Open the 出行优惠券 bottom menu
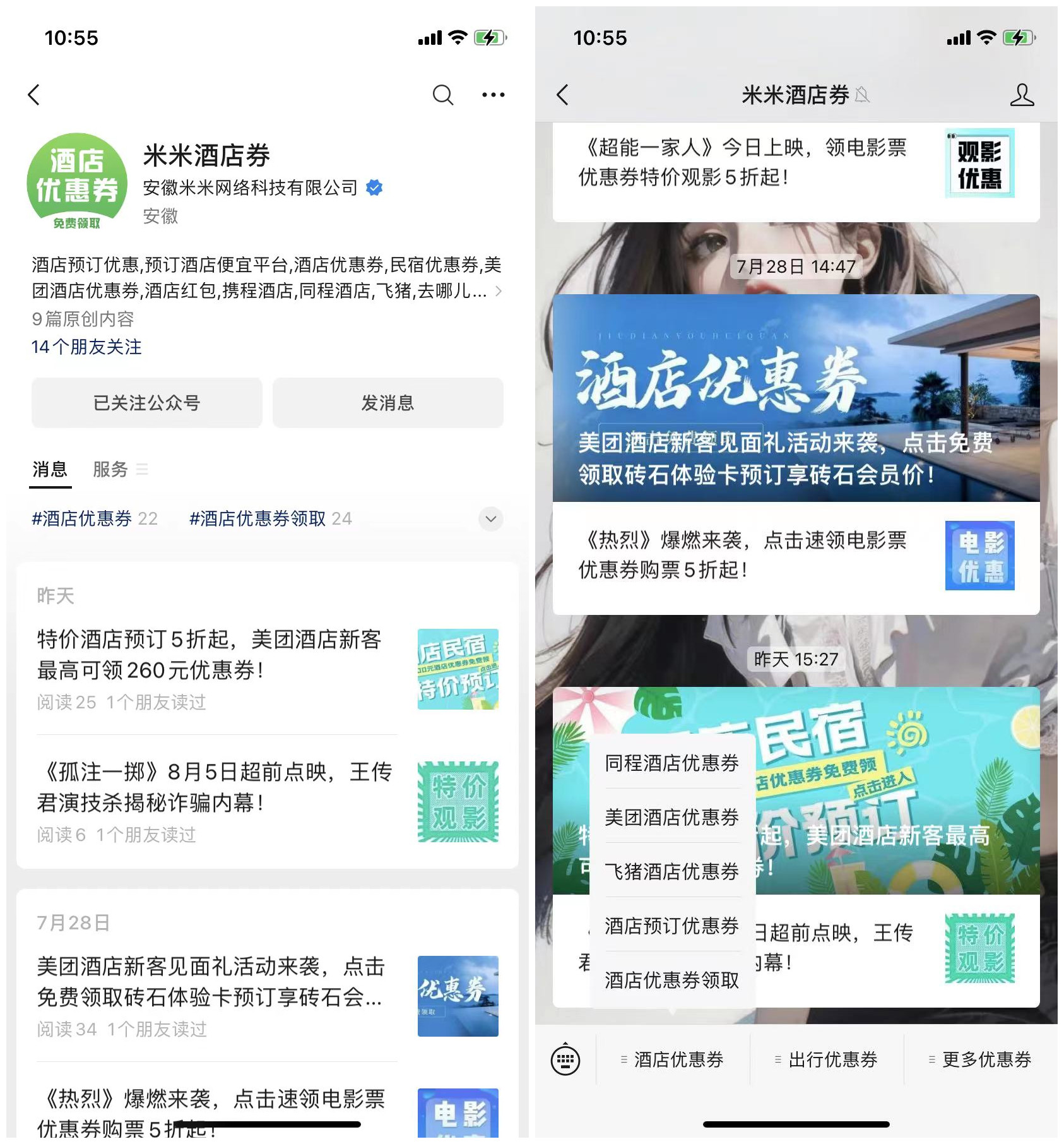1064x1144 pixels. click(x=827, y=1059)
